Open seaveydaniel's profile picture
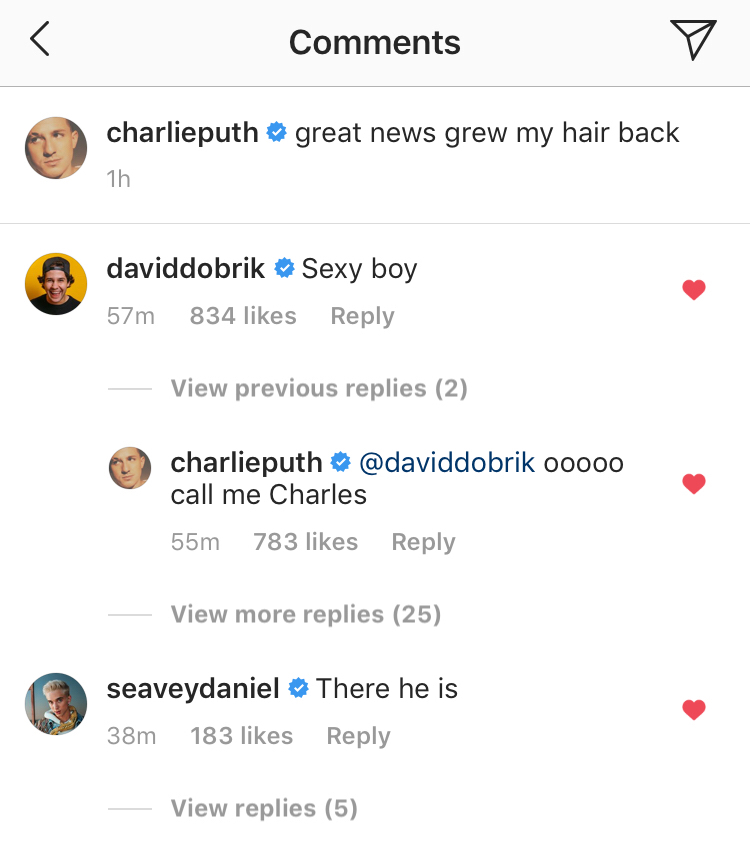 click(x=56, y=704)
